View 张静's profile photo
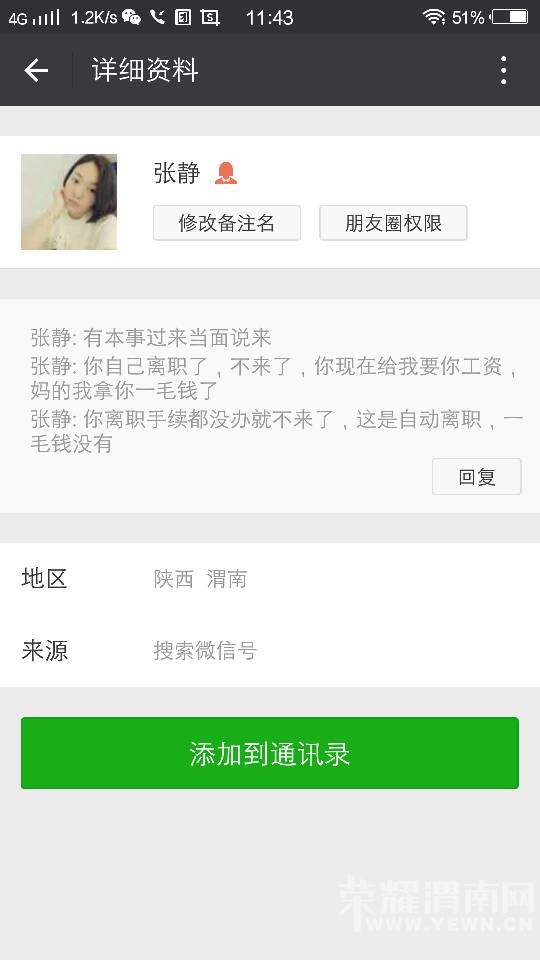 click(x=69, y=202)
